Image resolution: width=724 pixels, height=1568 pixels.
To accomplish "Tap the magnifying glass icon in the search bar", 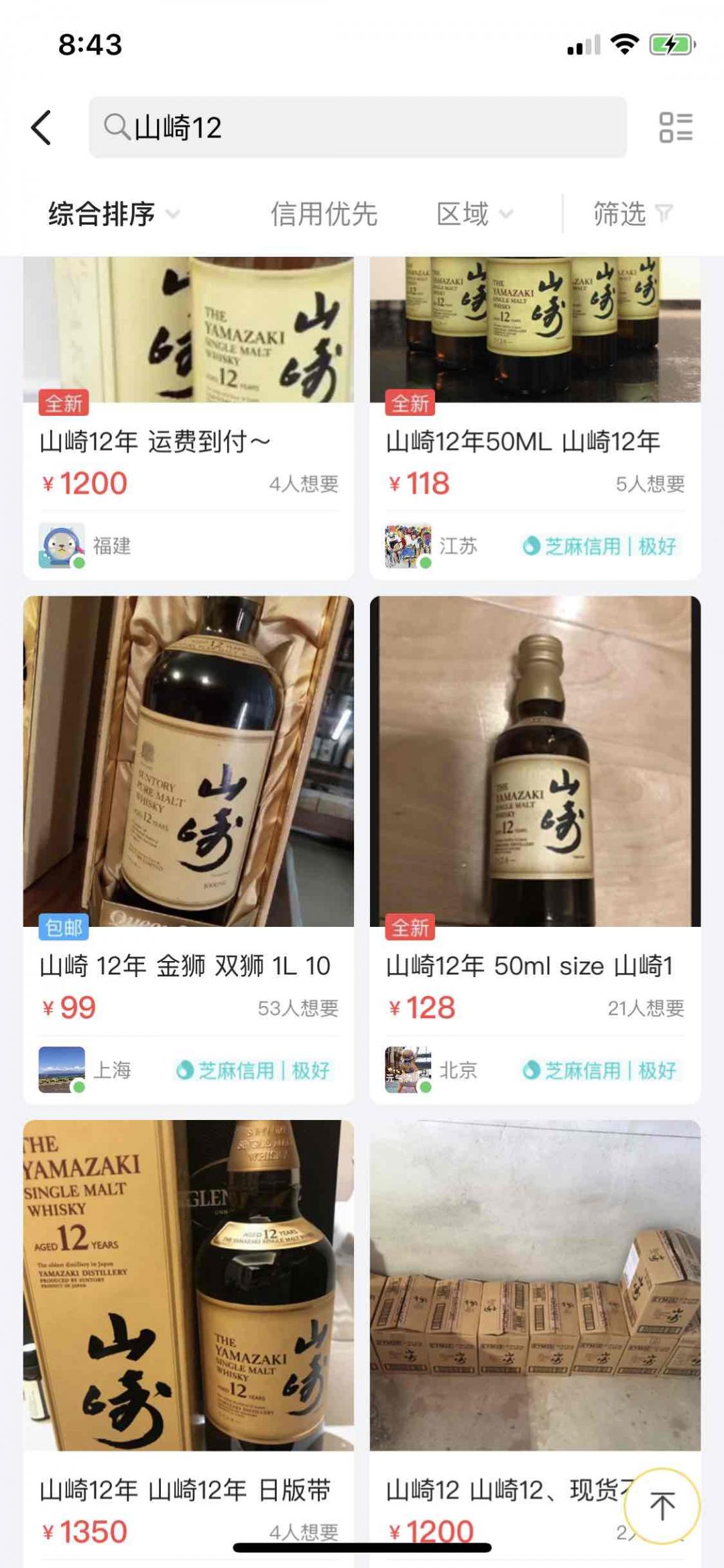I will coord(117,127).
